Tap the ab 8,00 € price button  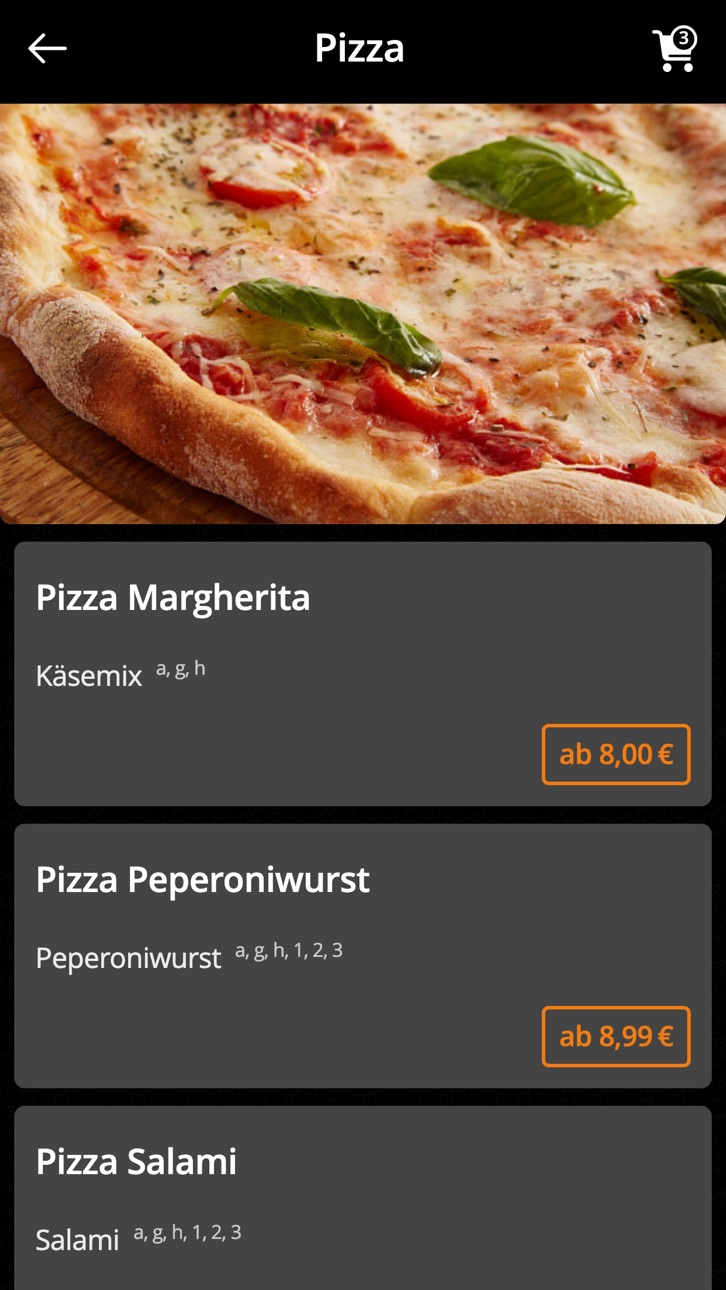[616, 754]
